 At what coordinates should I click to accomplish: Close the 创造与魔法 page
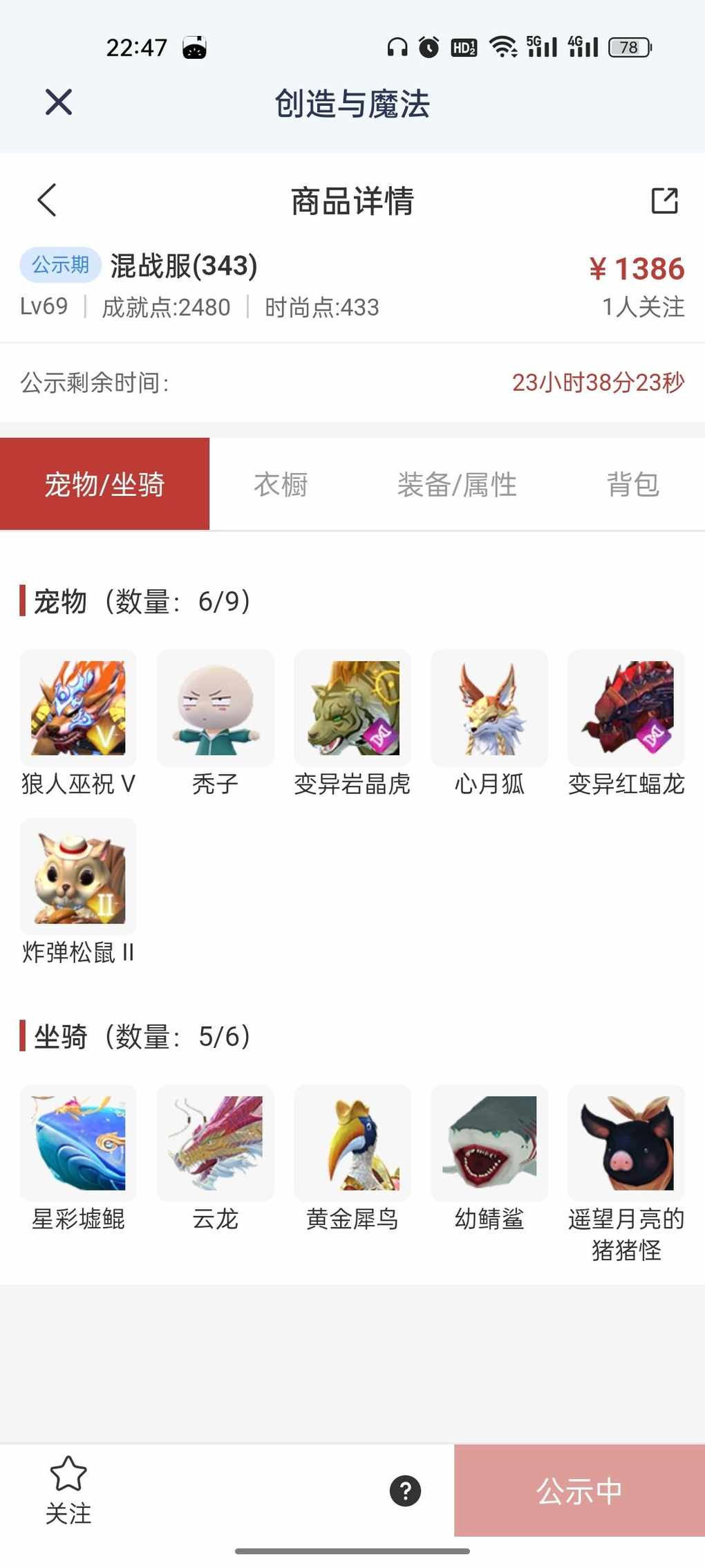tap(59, 102)
